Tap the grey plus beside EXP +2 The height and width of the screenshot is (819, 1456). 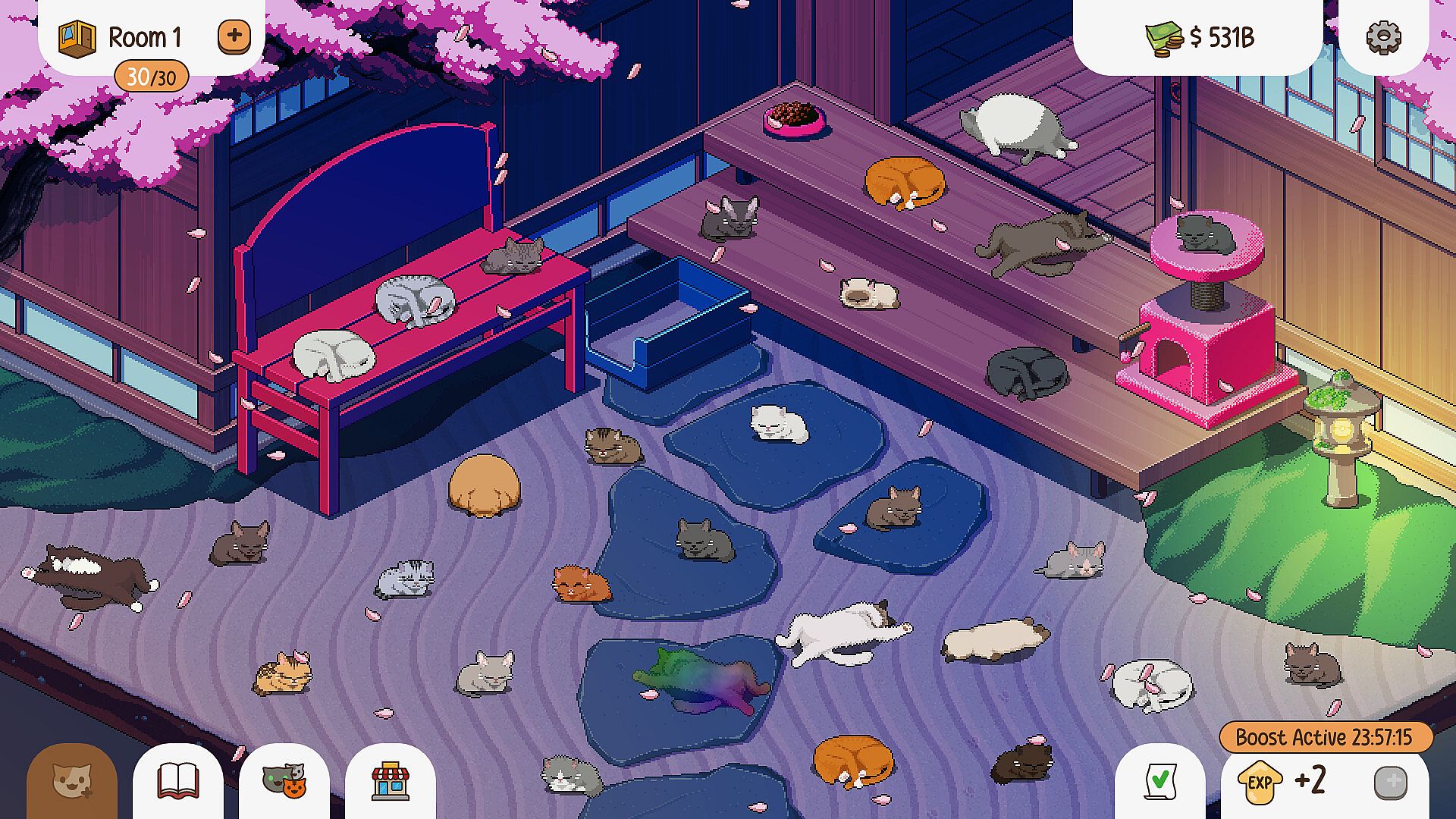[x=1390, y=782]
